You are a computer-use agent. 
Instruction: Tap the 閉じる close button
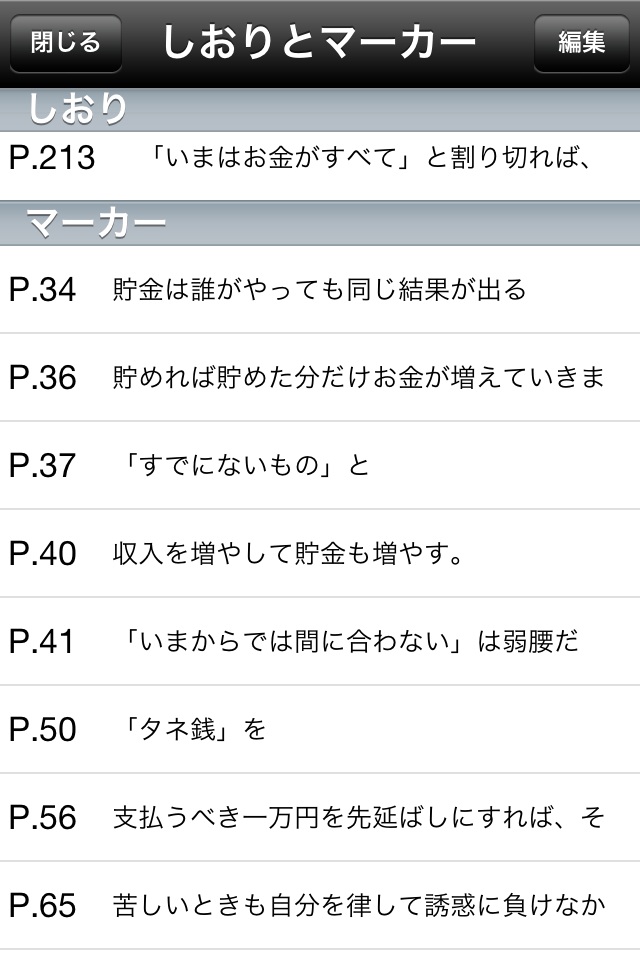tap(66, 43)
